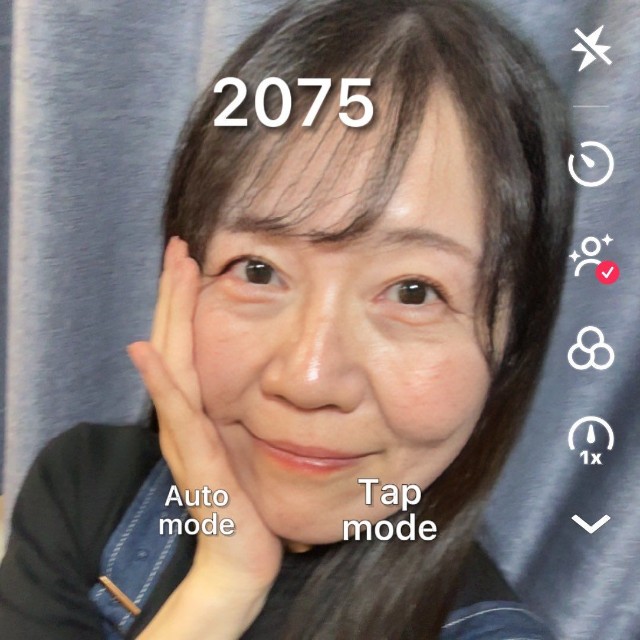The image size is (640, 640).
Task: Toggle the camera flash icon
Action: 591,49
